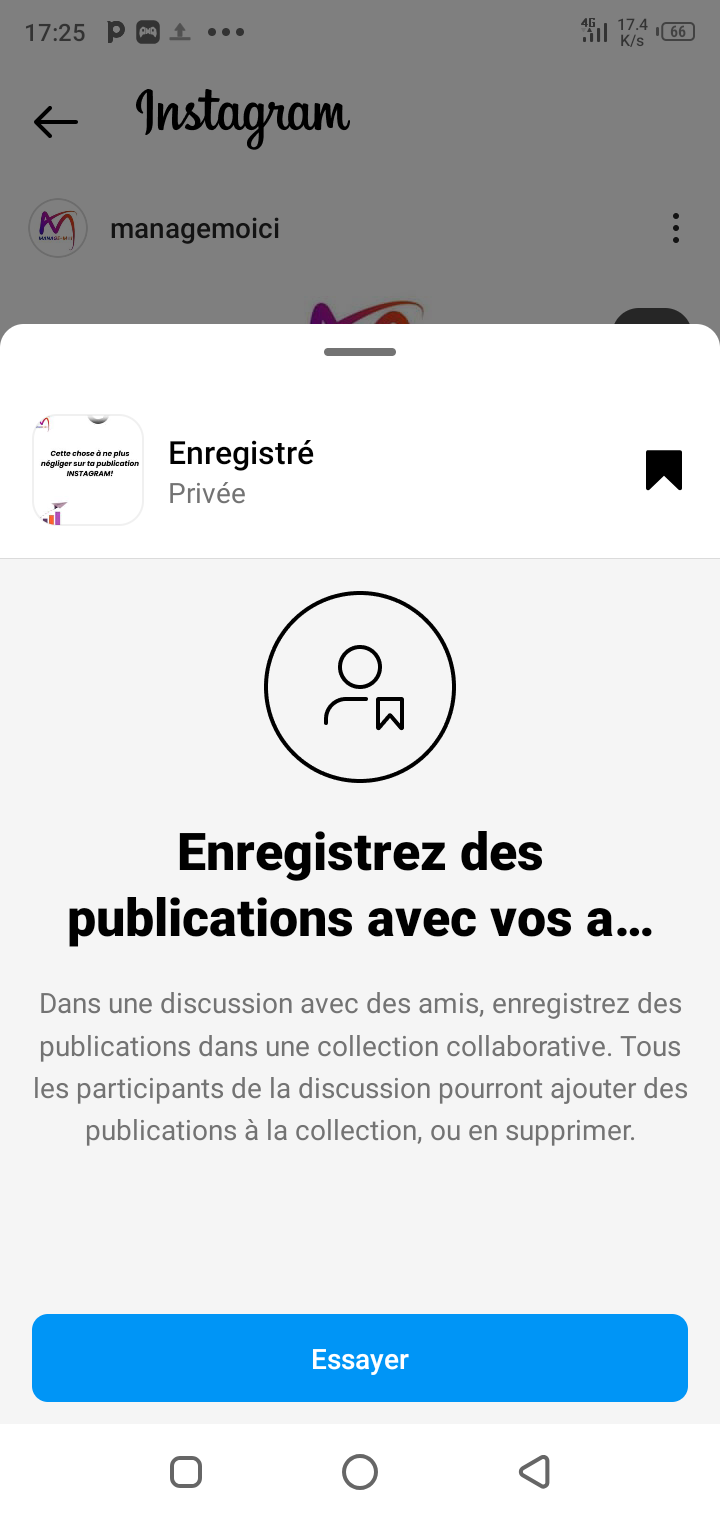Open the Enregistré collection thumbnail

point(88,470)
